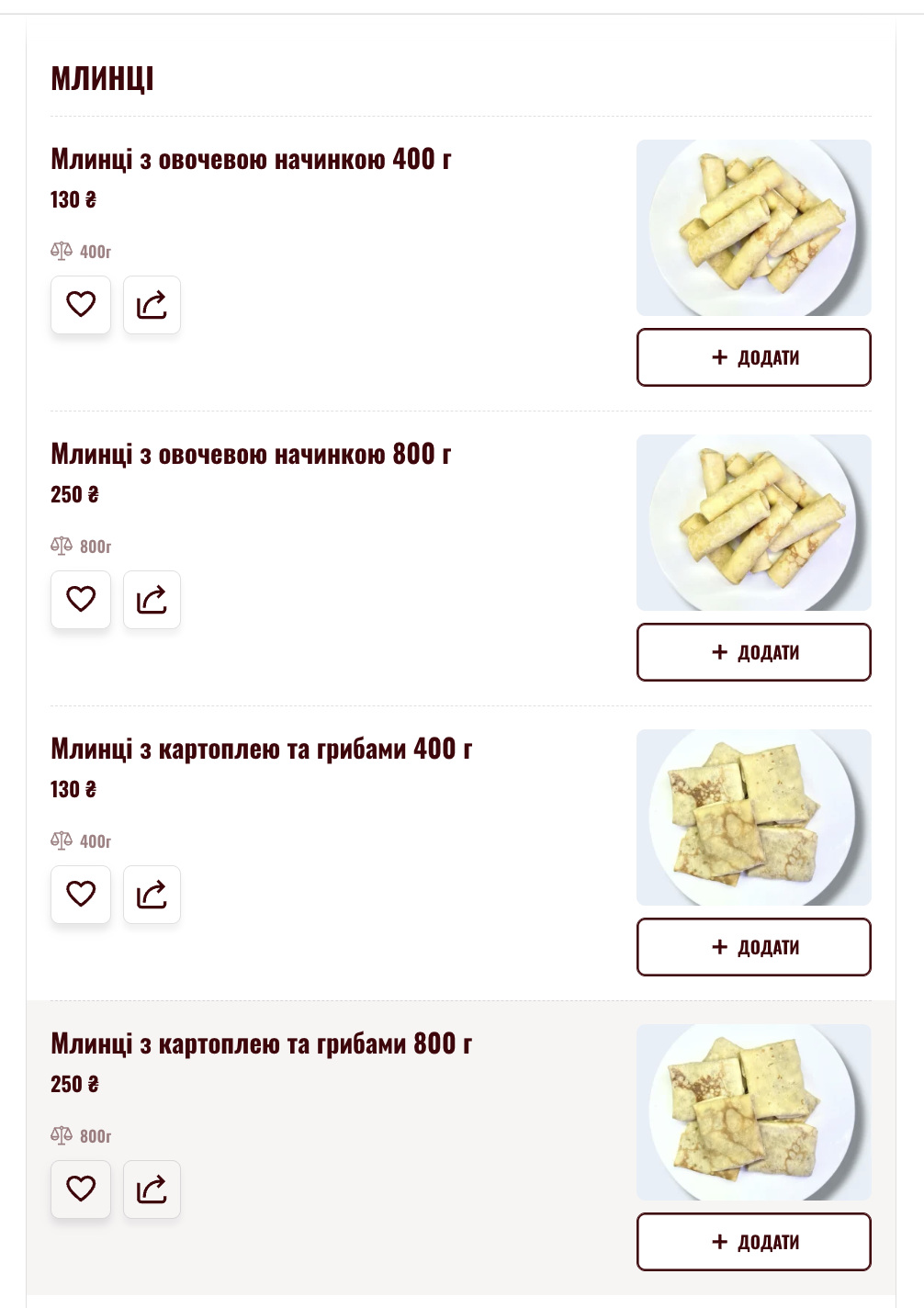Toggle the share control on the highlighted 800 г item
The width and height of the screenshot is (924, 1308).
click(152, 1189)
